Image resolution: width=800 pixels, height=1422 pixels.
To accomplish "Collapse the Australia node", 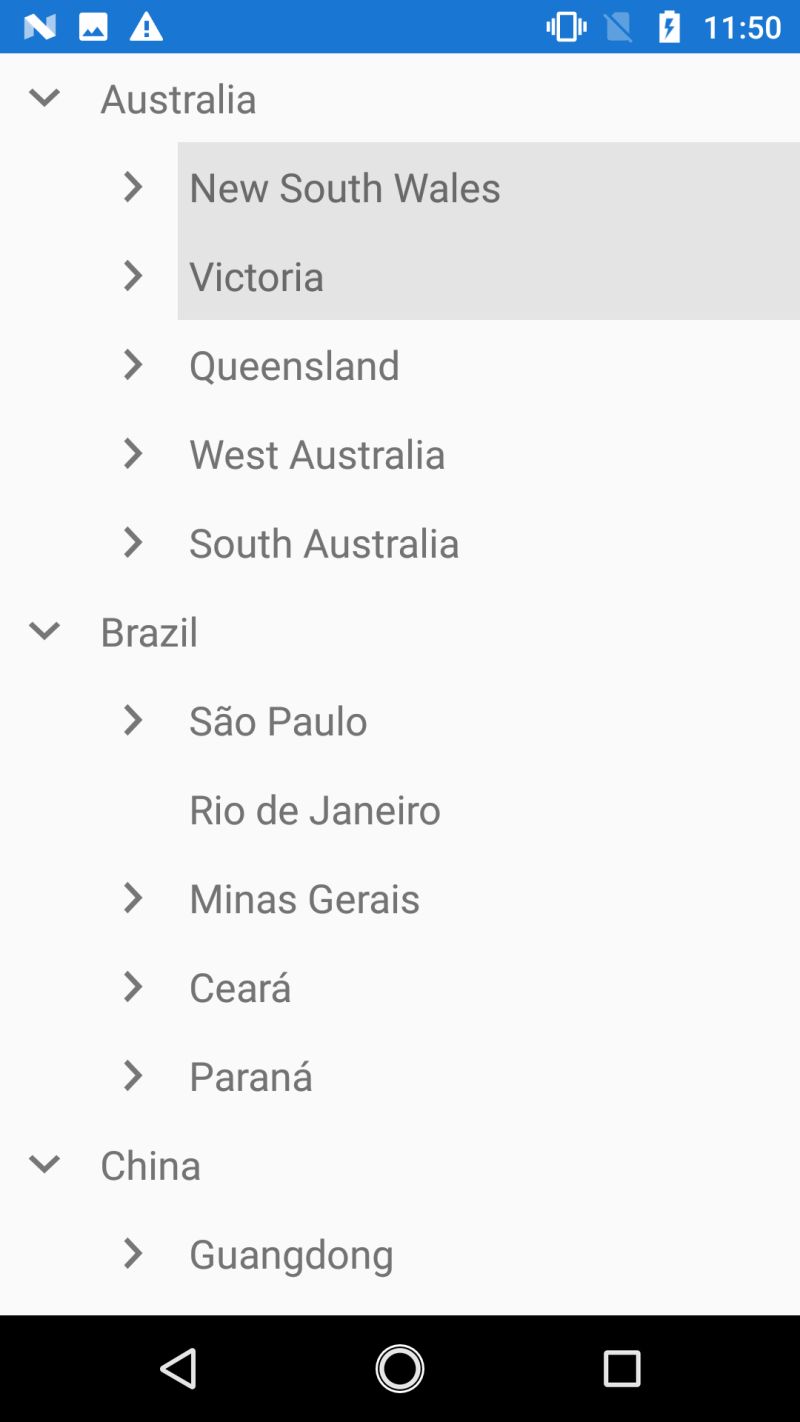I will pos(45,98).
